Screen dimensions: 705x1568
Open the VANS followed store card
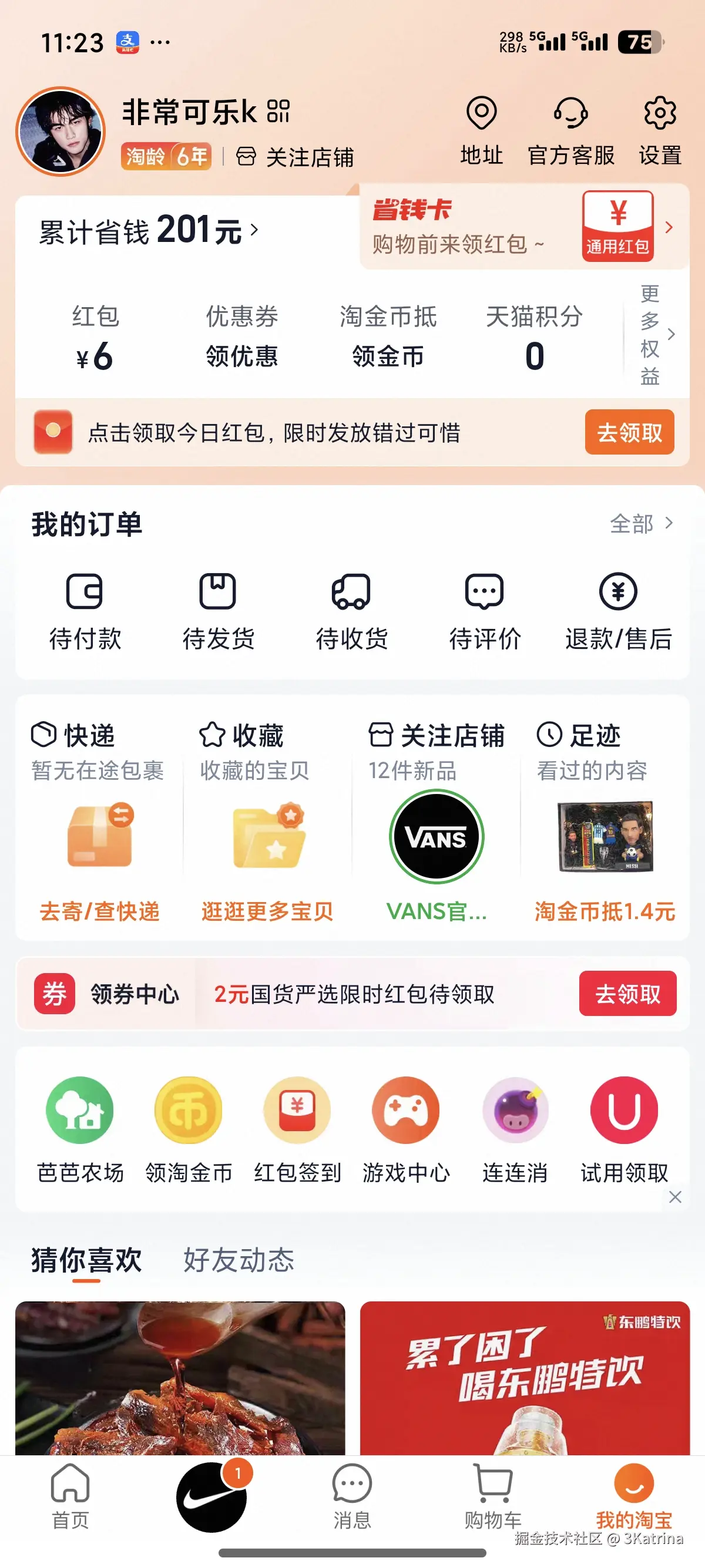437,837
